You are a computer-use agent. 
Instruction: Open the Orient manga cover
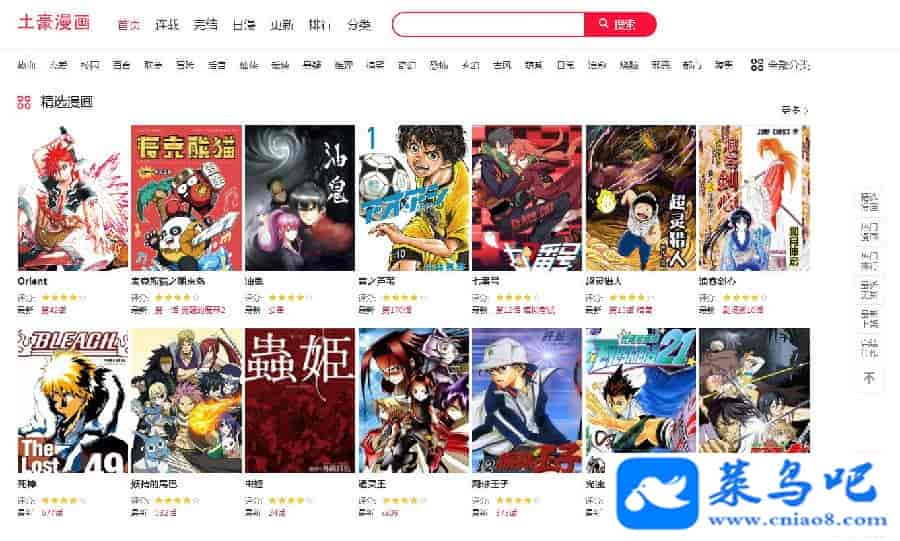point(73,197)
